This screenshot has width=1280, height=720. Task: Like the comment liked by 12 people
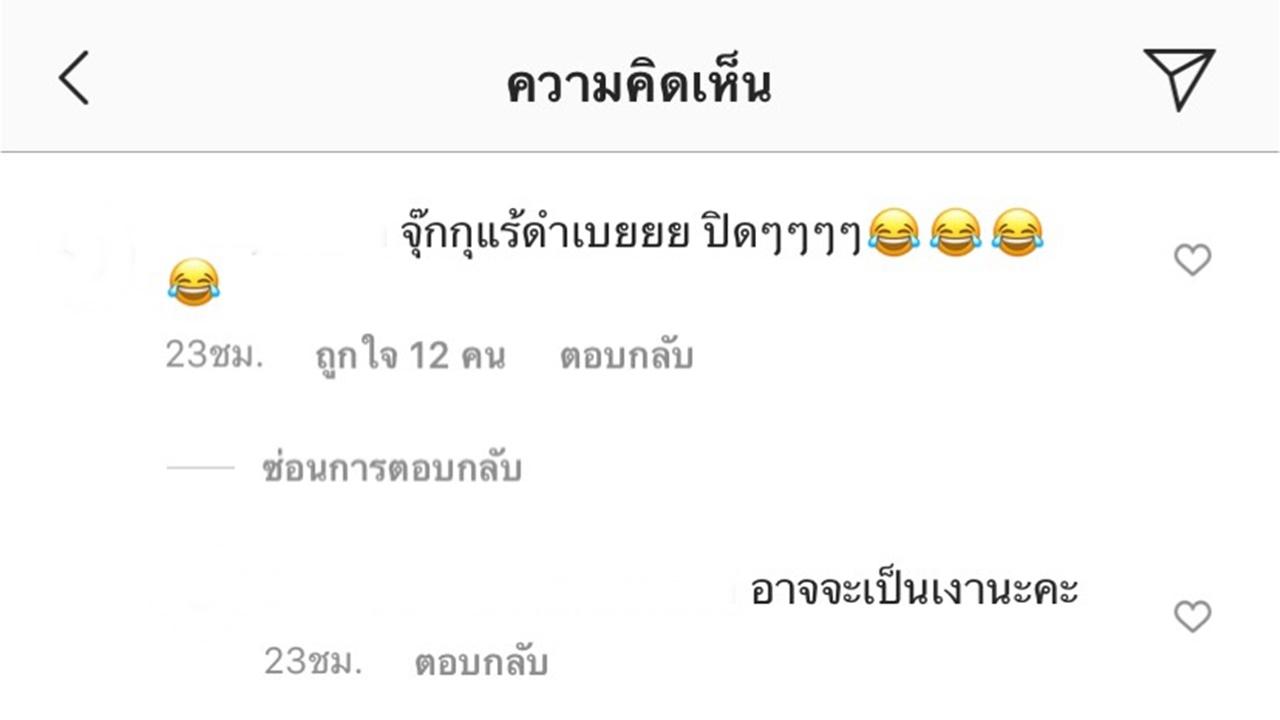(x=1191, y=260)
